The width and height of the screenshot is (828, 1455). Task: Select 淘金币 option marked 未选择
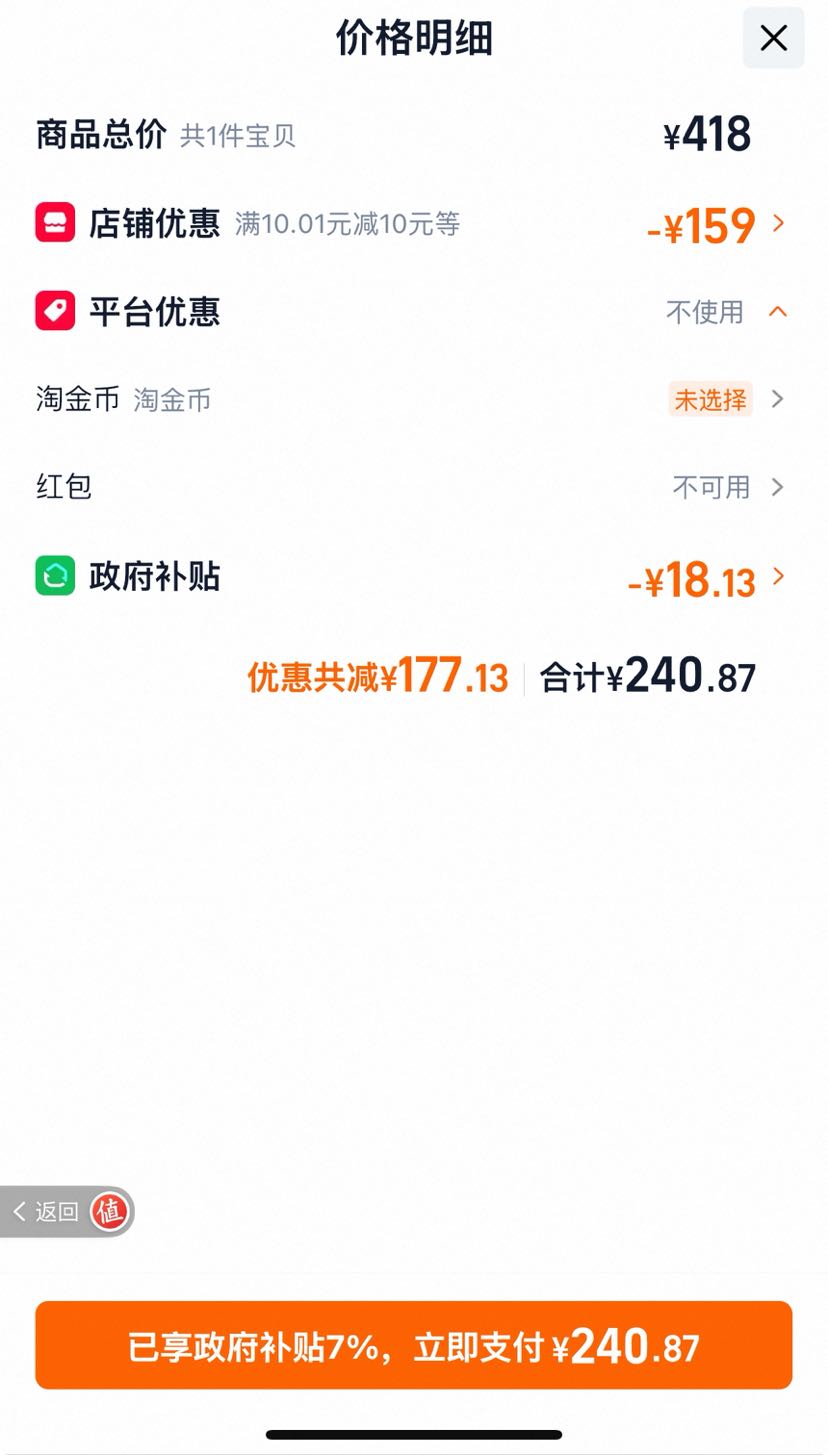[x=413, y=399]
